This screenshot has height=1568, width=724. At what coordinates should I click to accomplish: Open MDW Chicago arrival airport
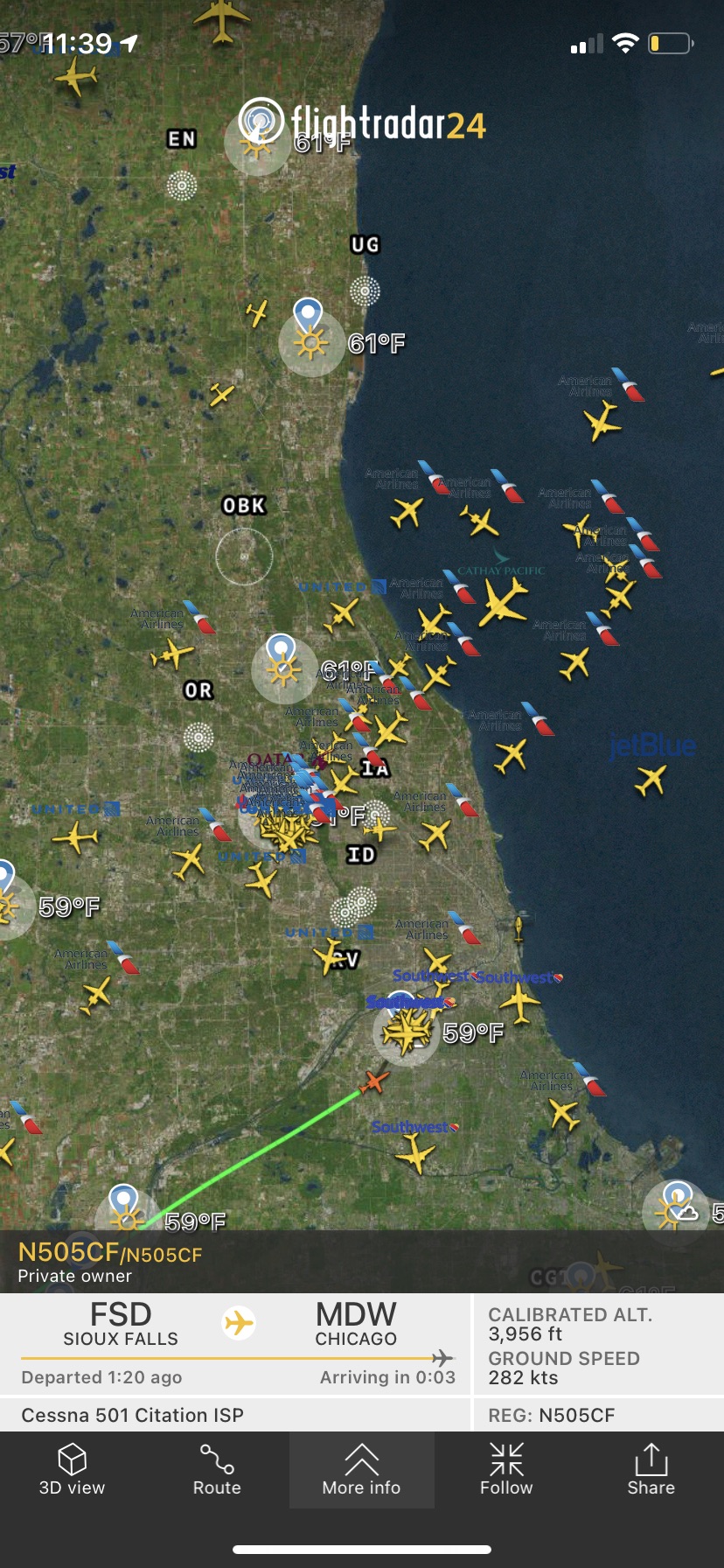pyautogui.click(x=356, y=1324)
